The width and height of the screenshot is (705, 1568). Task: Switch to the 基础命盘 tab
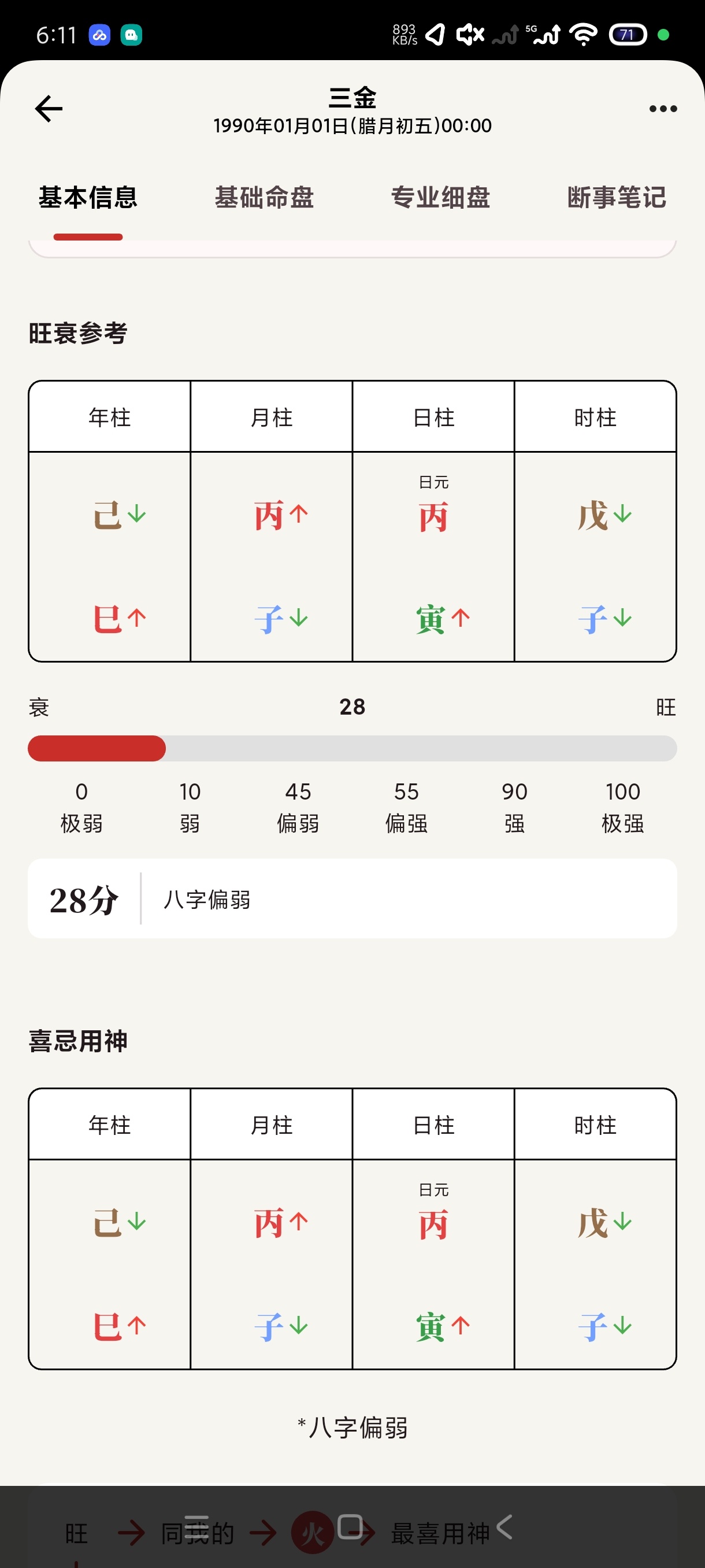pyautogui.click(x=264, y=197)
